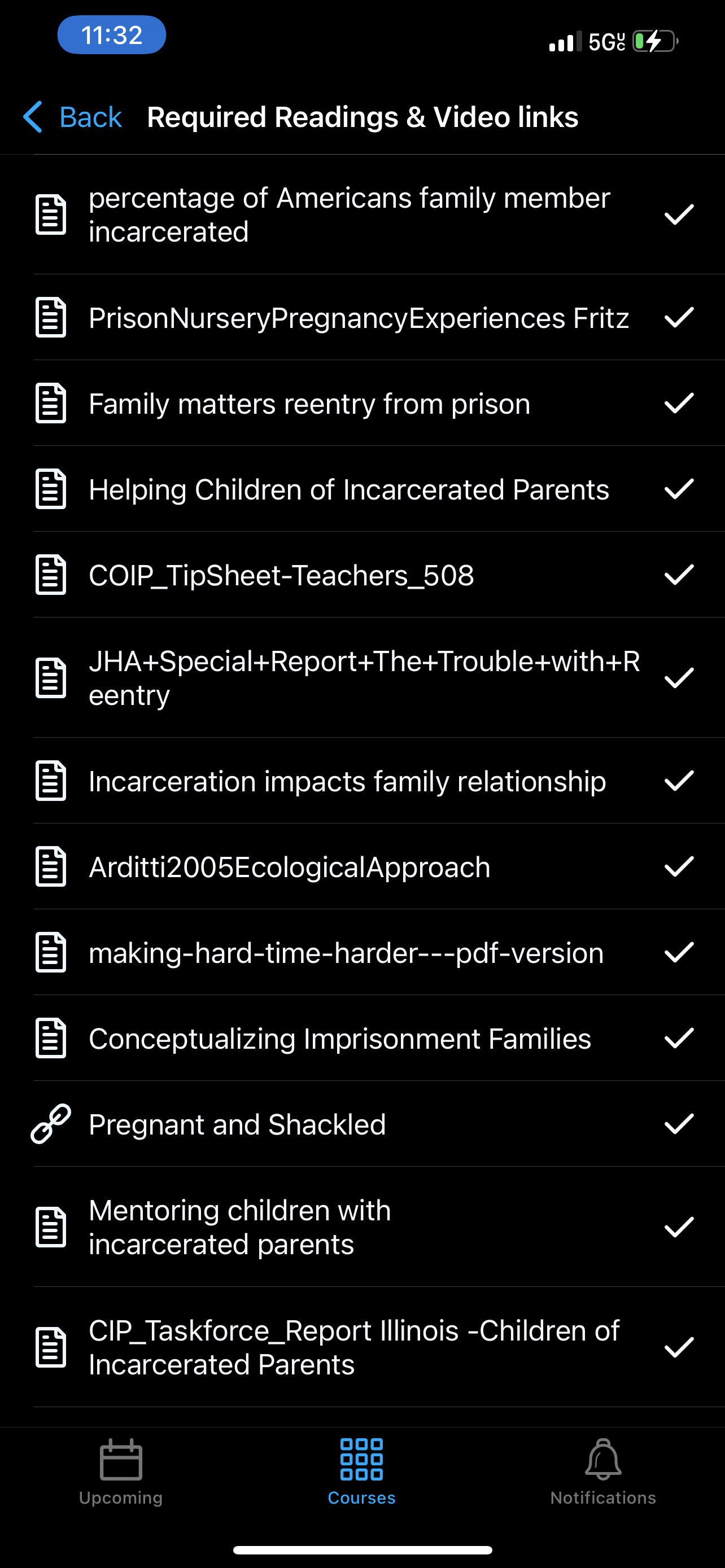Open Incarceration impacts family relationship reading

[362, 781]
